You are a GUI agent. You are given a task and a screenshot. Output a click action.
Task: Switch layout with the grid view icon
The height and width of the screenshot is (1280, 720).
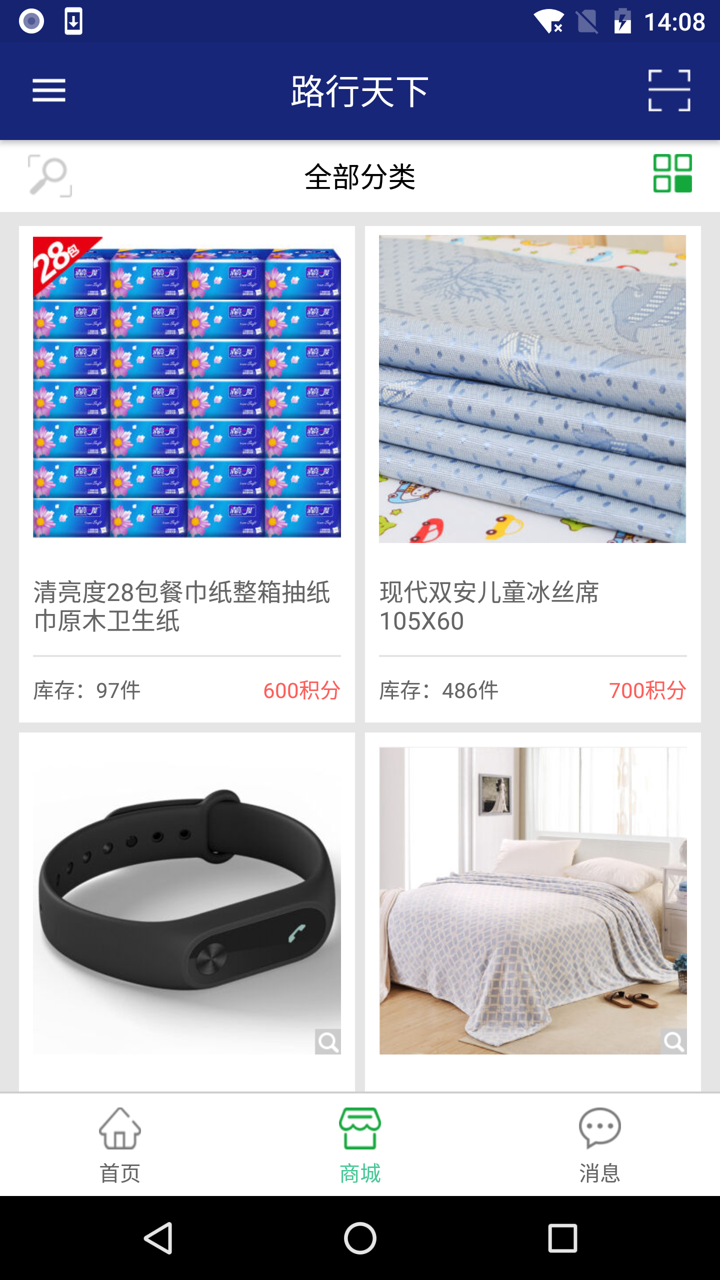pyautogui.click(x=672, y=173)
